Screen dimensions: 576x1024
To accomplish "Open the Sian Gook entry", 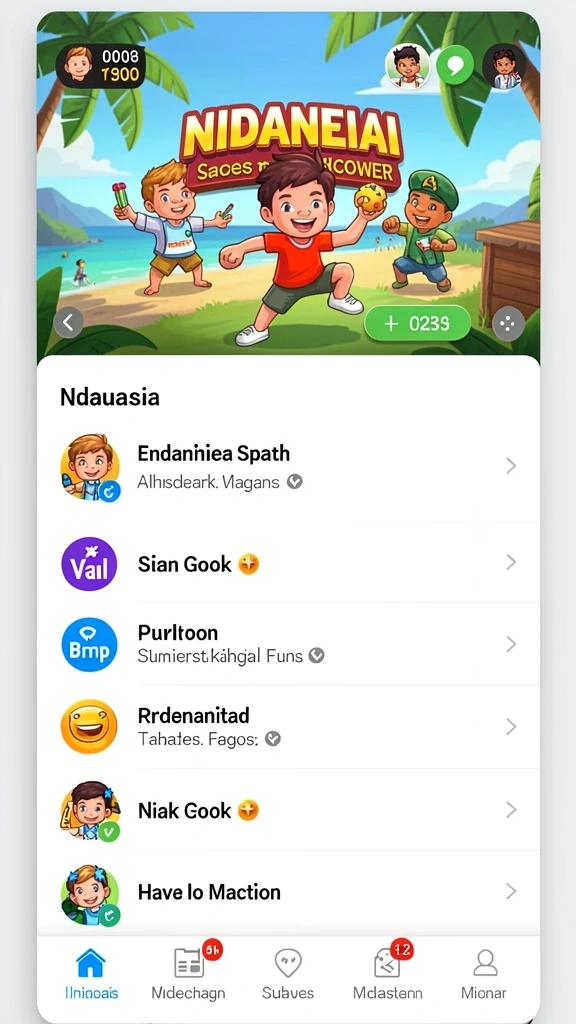I will point(288,563).
